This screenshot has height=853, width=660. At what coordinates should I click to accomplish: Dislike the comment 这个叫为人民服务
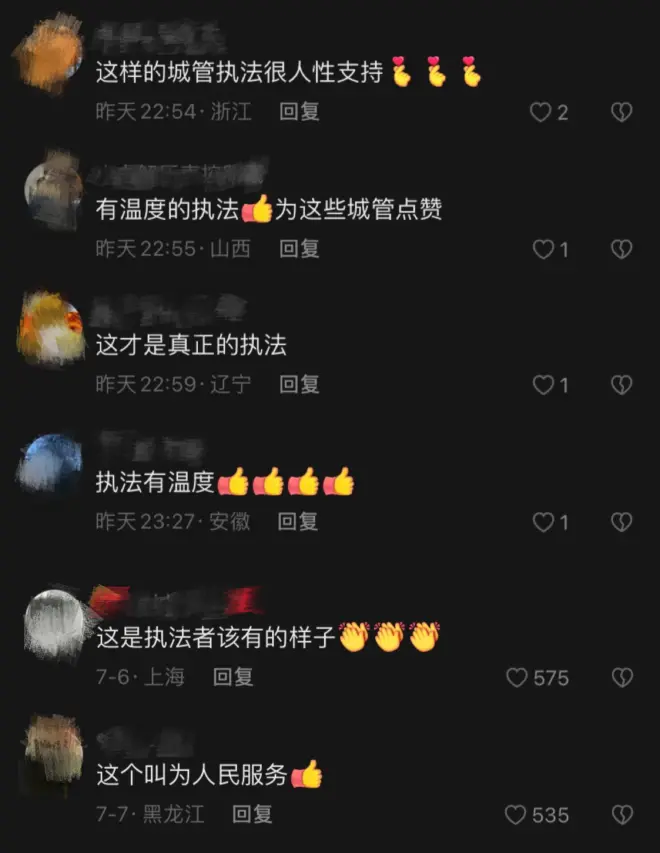point(622,815)
